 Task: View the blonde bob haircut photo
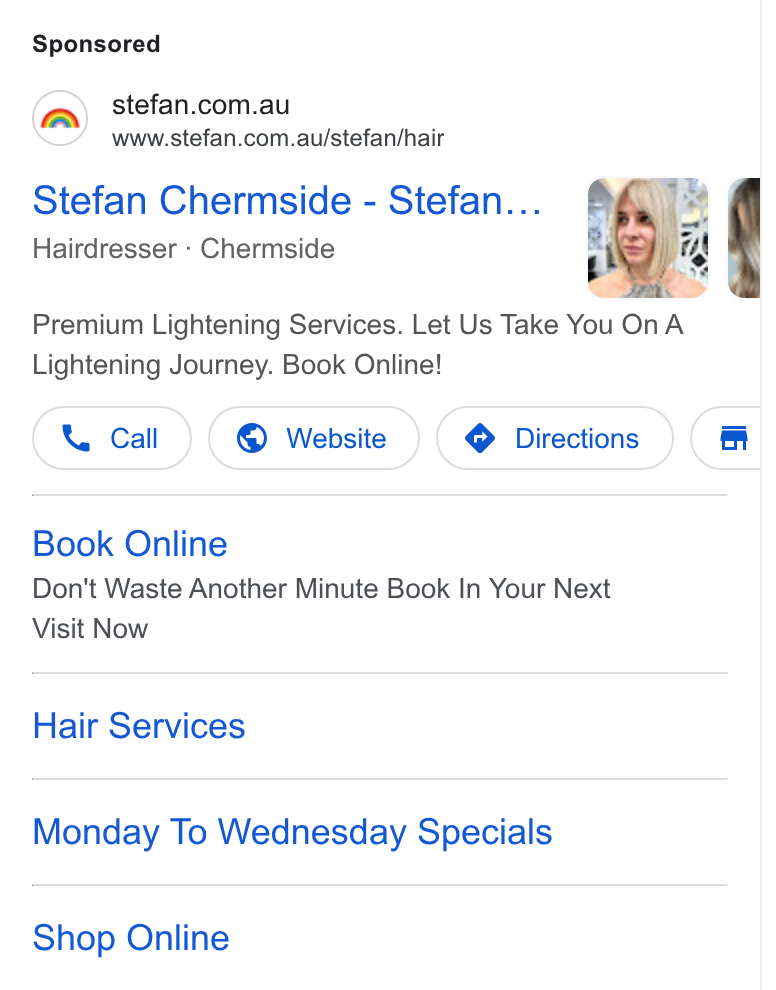coord(648,238)
